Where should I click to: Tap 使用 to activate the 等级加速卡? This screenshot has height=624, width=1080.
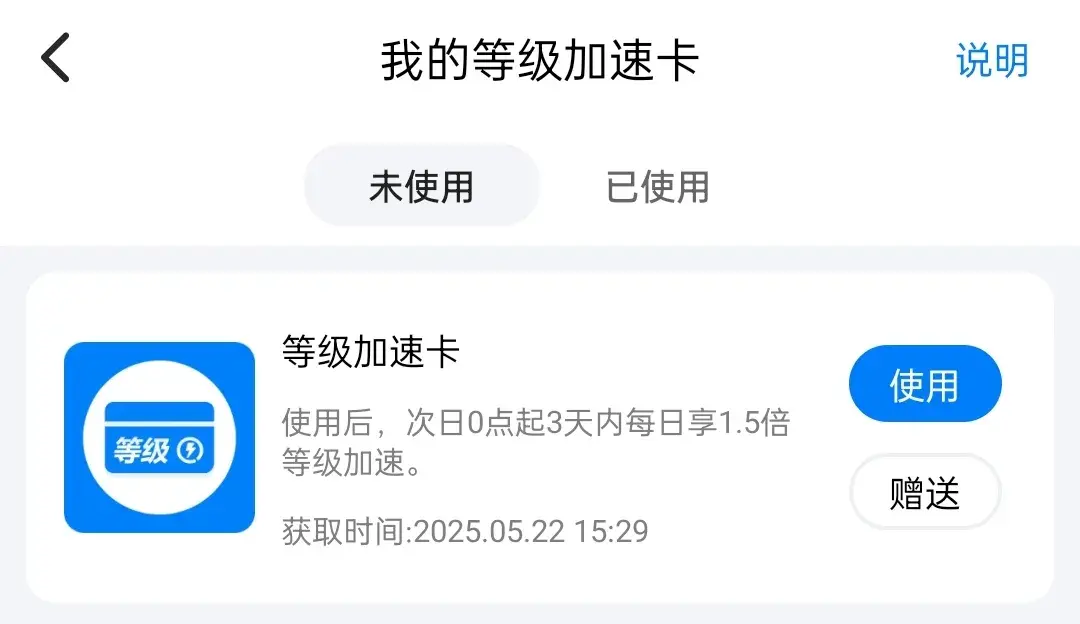click(x=924, y=385)
